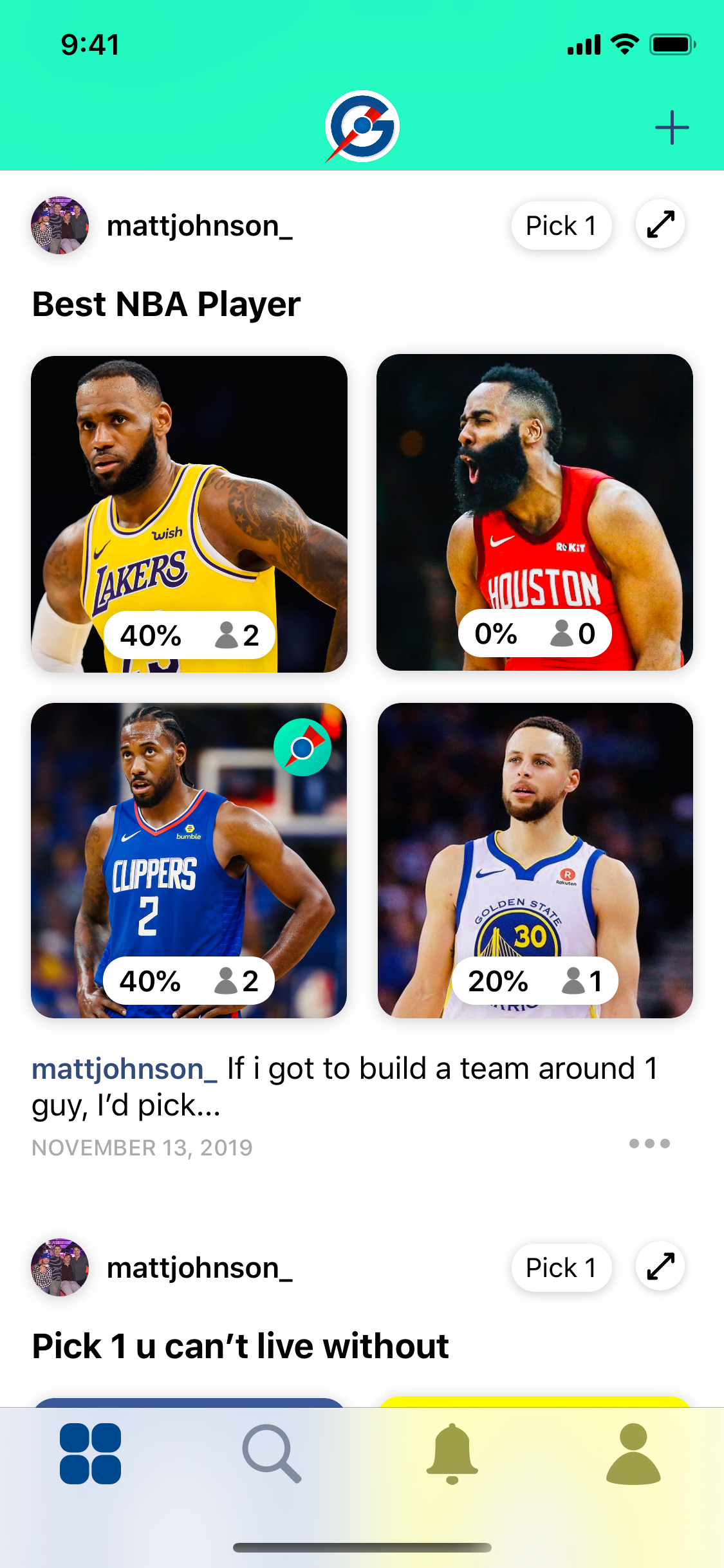Create a new poll with plus icon
The height and width of the screenshot is (1568, 724).
click(x=672, y=127)
